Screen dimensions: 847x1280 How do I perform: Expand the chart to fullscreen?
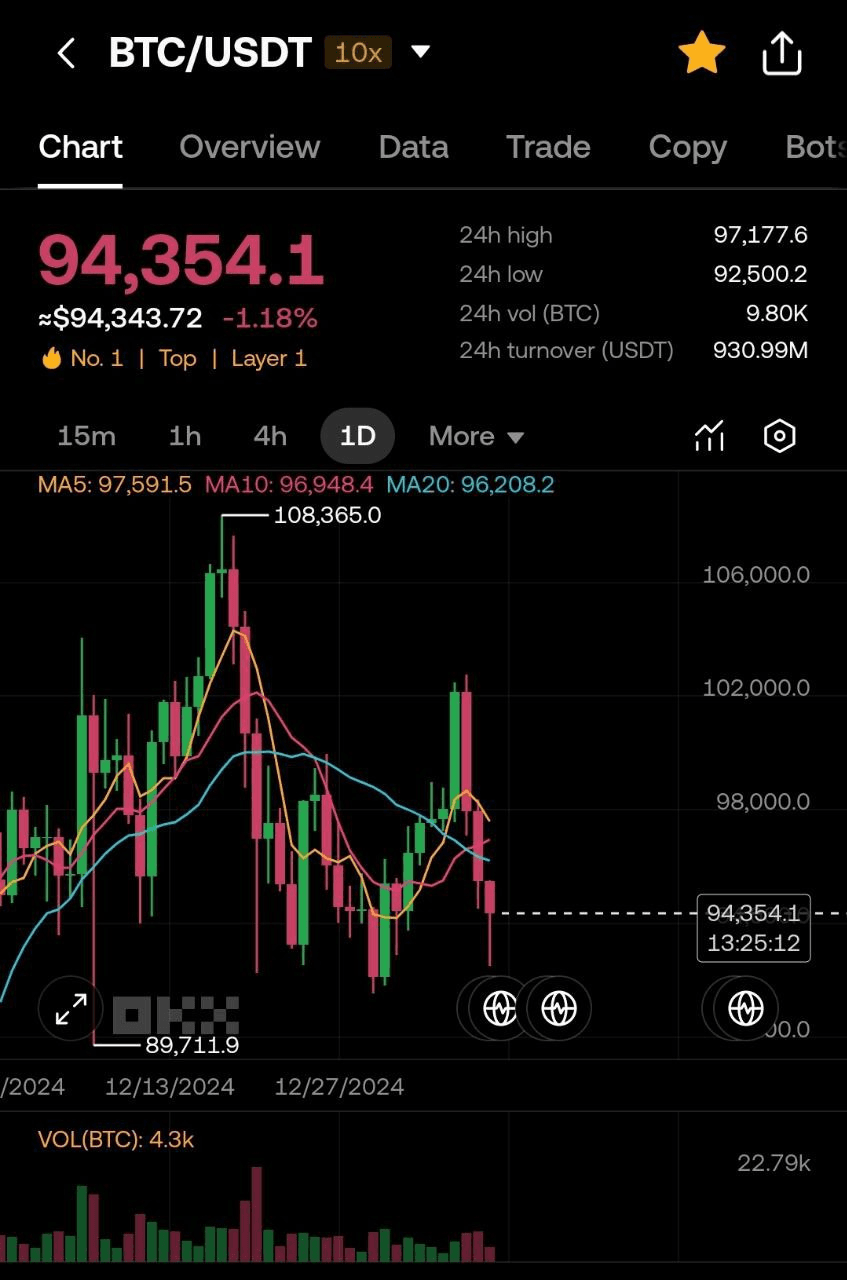[70, 1009]
